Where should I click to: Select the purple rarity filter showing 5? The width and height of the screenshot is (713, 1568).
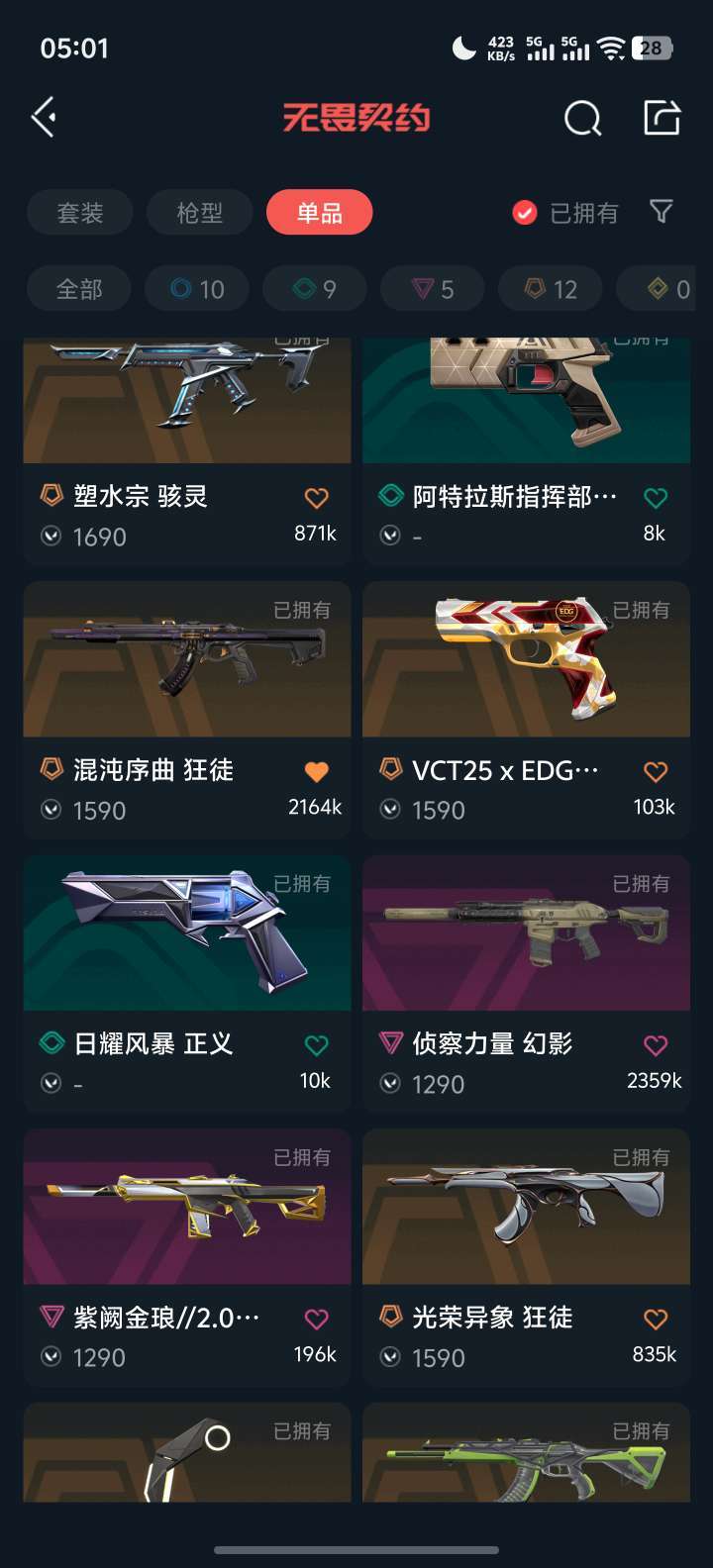point(432,288)
